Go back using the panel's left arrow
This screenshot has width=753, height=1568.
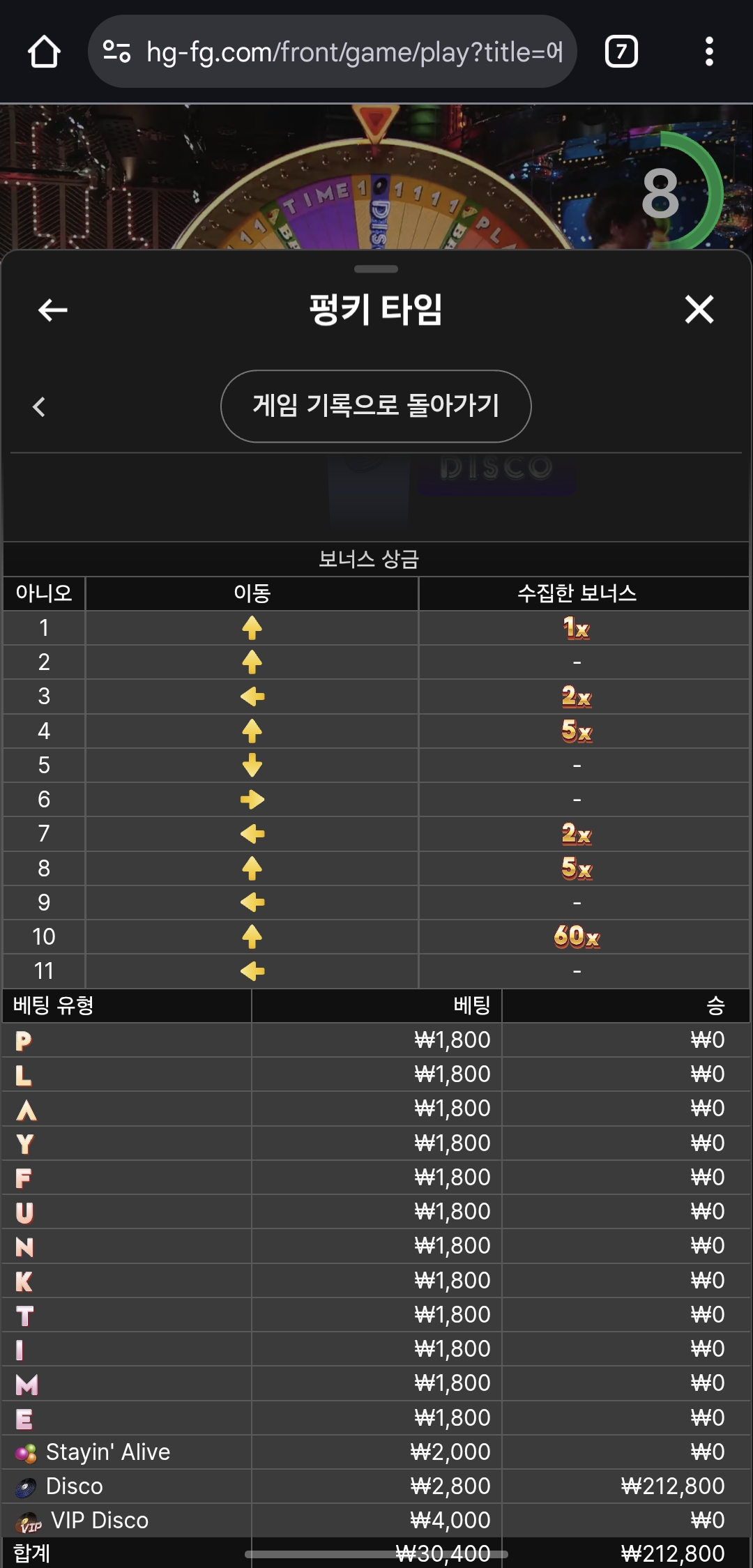coord(53,310)
